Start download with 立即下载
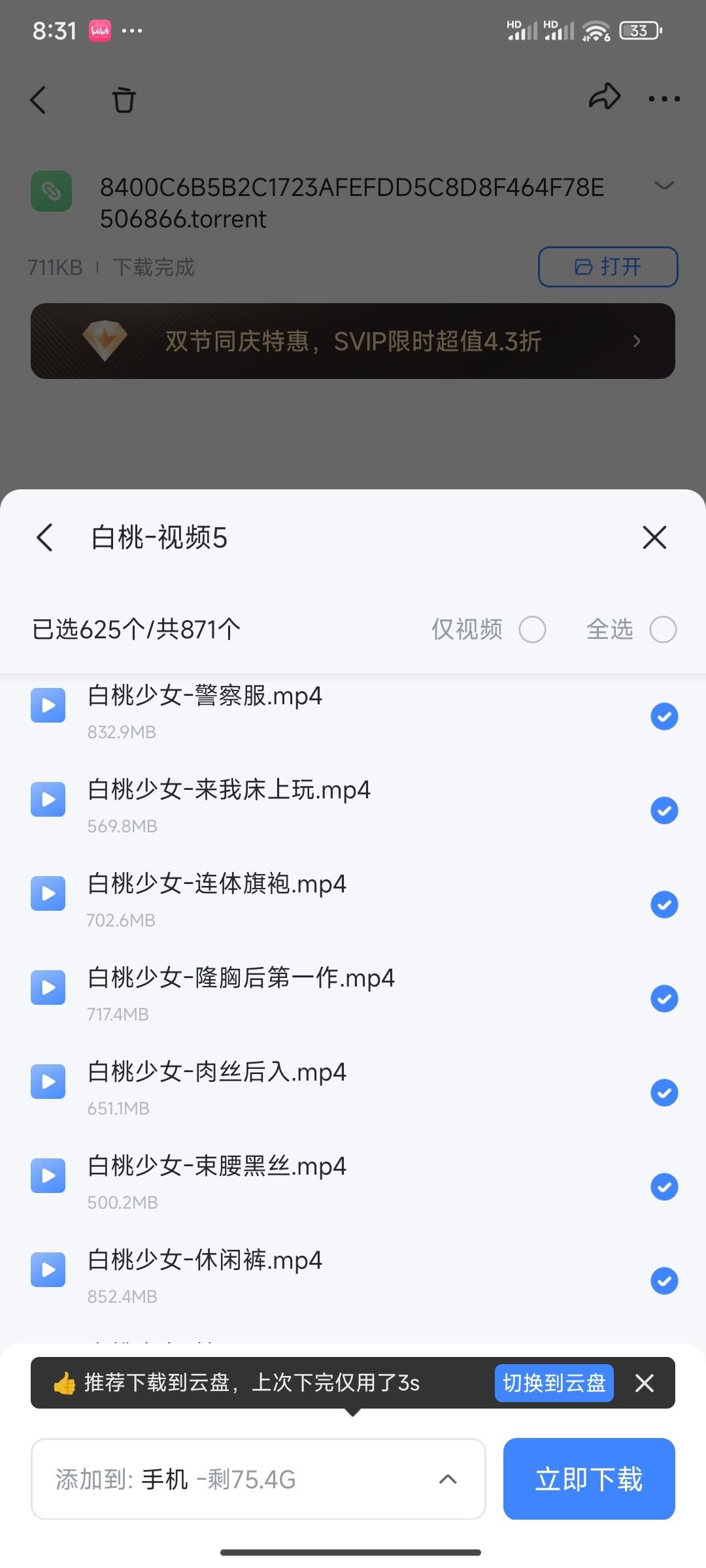706x1568 pixels. pos(589,1479)
